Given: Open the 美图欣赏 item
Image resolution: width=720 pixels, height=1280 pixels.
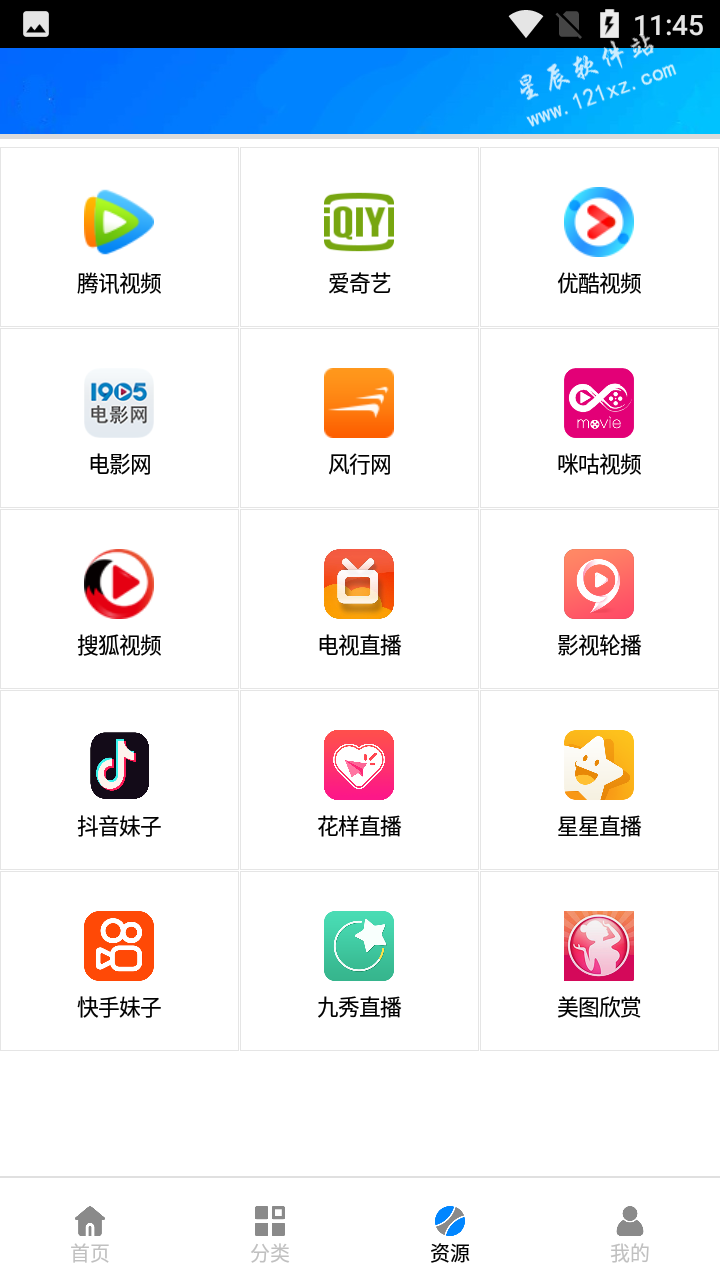Looking at the screenshot, I should tap(599, 962).
